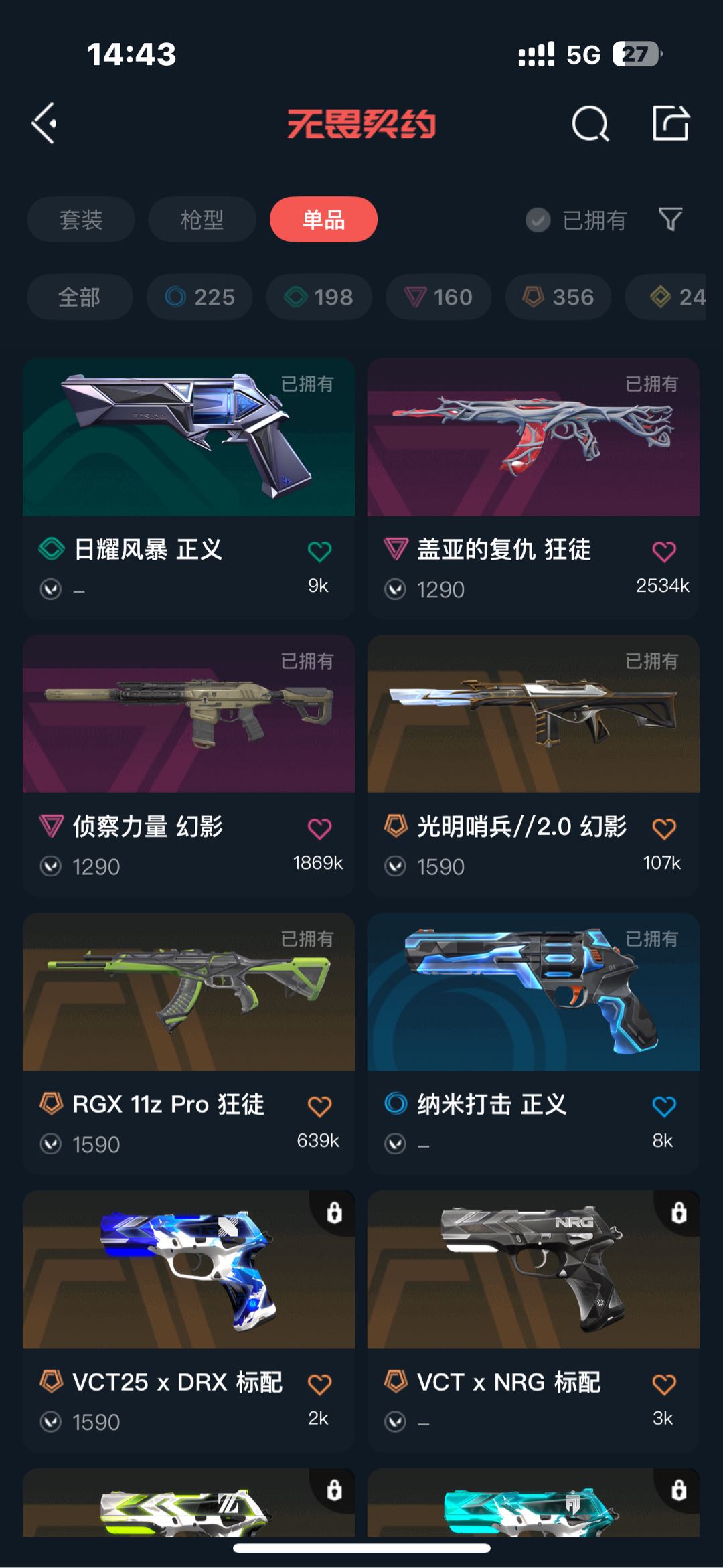Switch to the 套装 tab
Screen dimensions: 723x1568
coord(81,220)
